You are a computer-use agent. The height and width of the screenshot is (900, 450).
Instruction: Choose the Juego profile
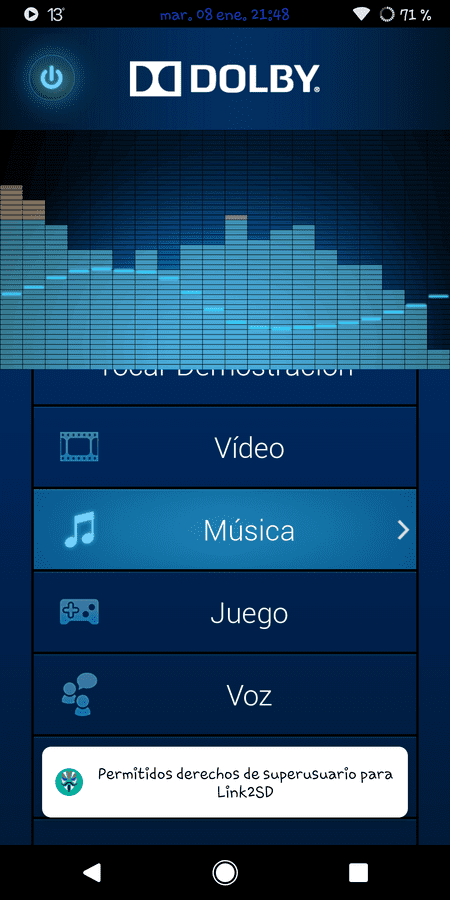(x=224, y=612)
